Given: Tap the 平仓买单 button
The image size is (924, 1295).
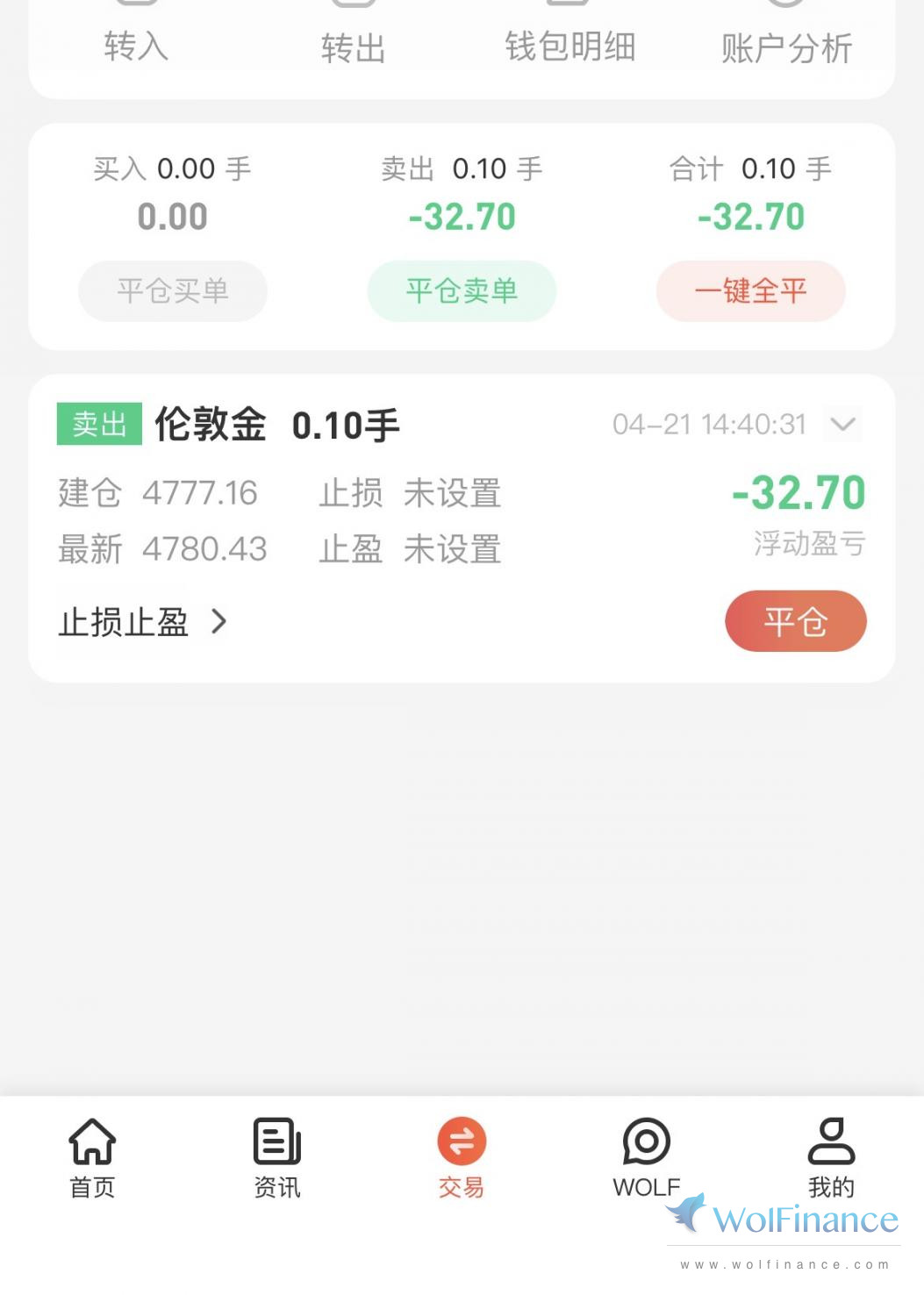Looking at the screenshot, I should 173,291.
